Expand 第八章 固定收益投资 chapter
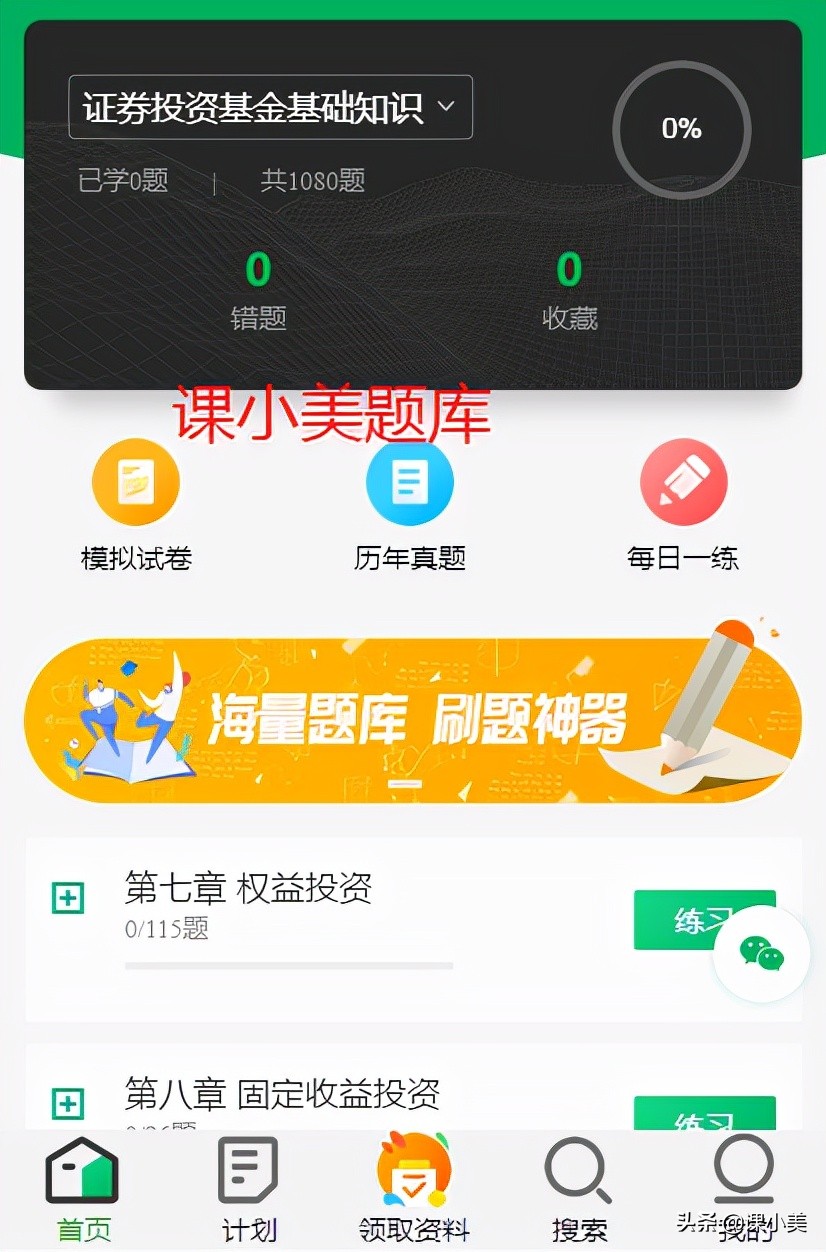 (67, 1103)
